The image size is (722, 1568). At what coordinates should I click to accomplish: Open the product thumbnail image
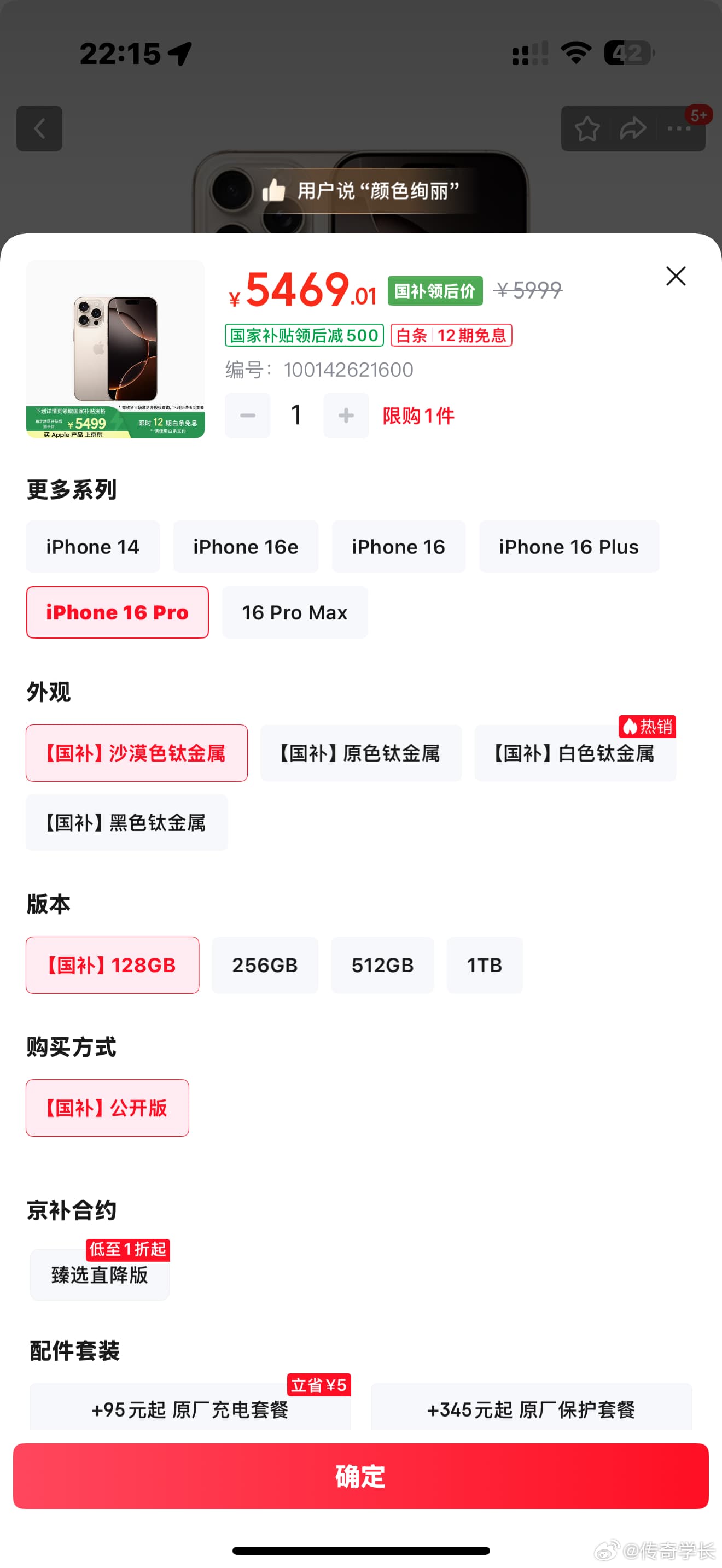pos(115,349)
